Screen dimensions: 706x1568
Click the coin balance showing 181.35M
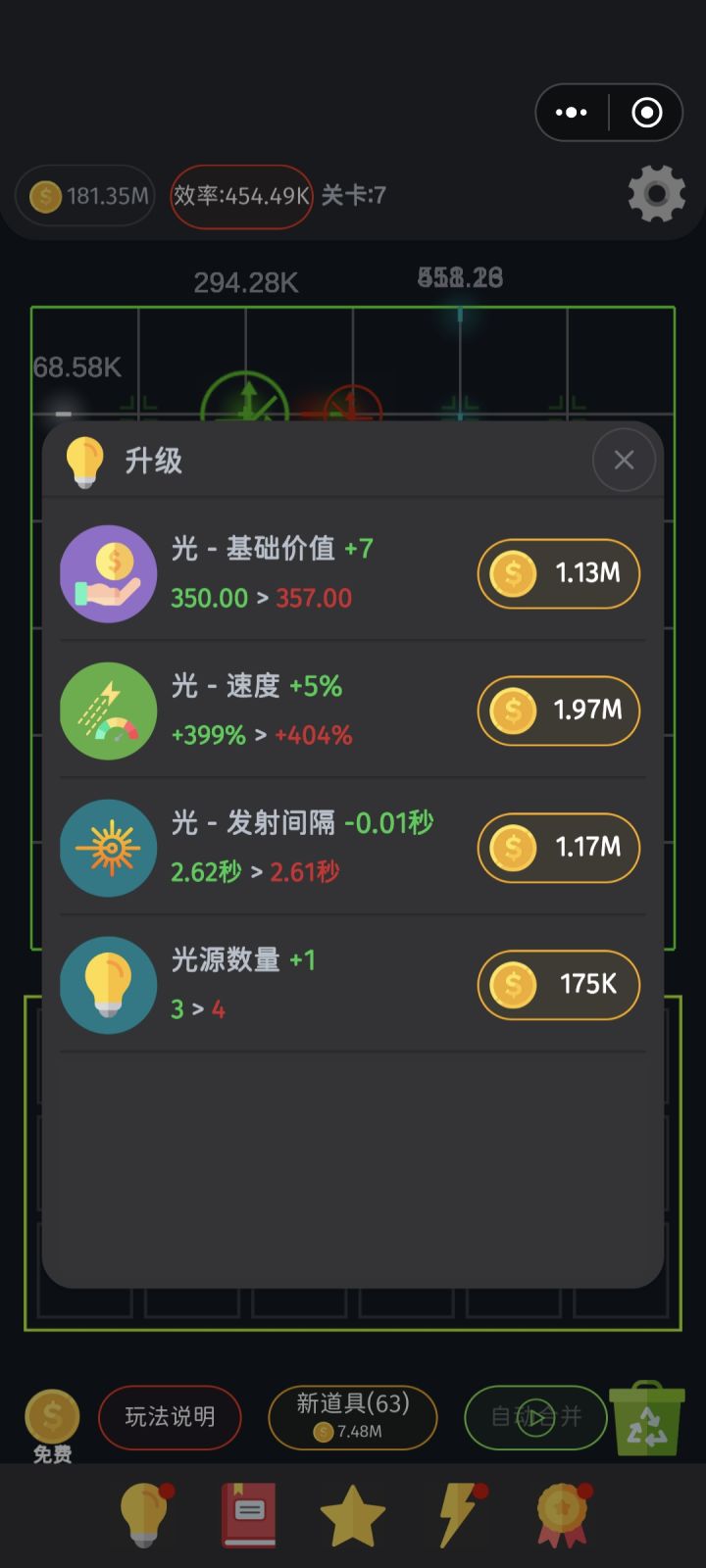(83, 196)
